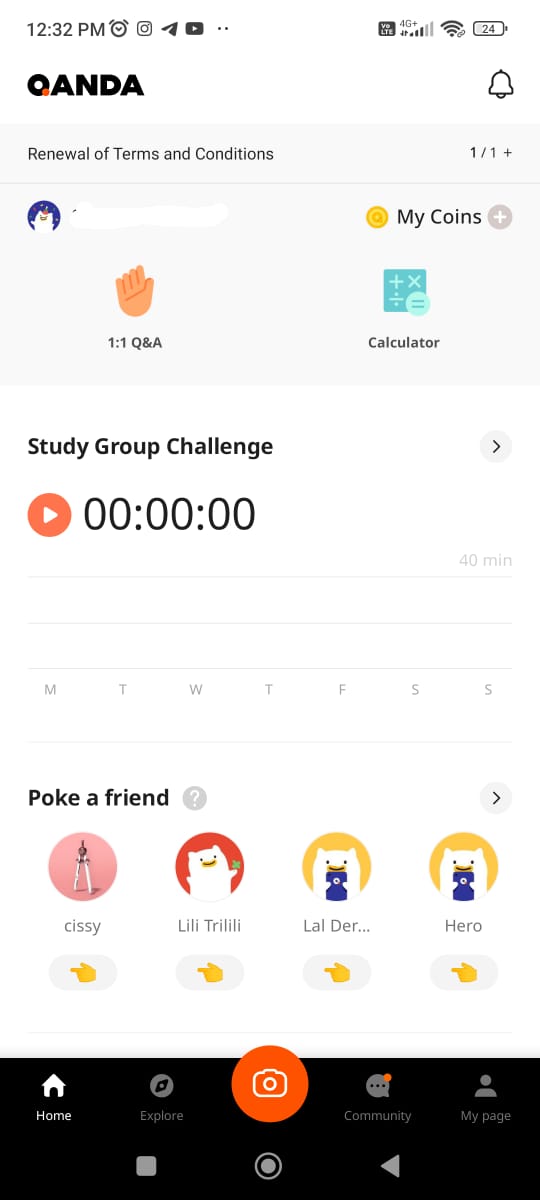This screenshot has width=540, height=1200.
Task: Expand the Poke a friend list arrow
Action: (x=496, y=798)
